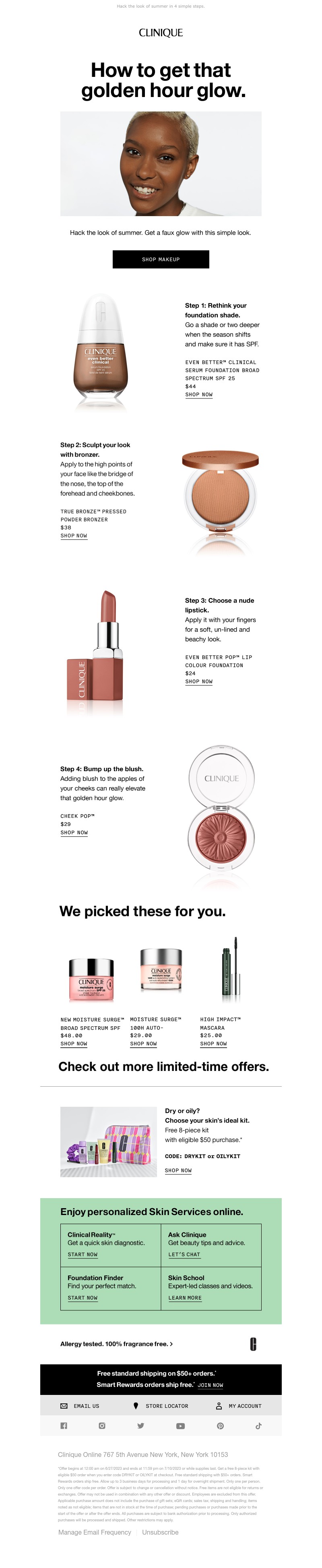The height and width of the screenshot is (1568, 322).
Task: Shop now for Cheek Pop blush
Action: click(x=74, y=832)
